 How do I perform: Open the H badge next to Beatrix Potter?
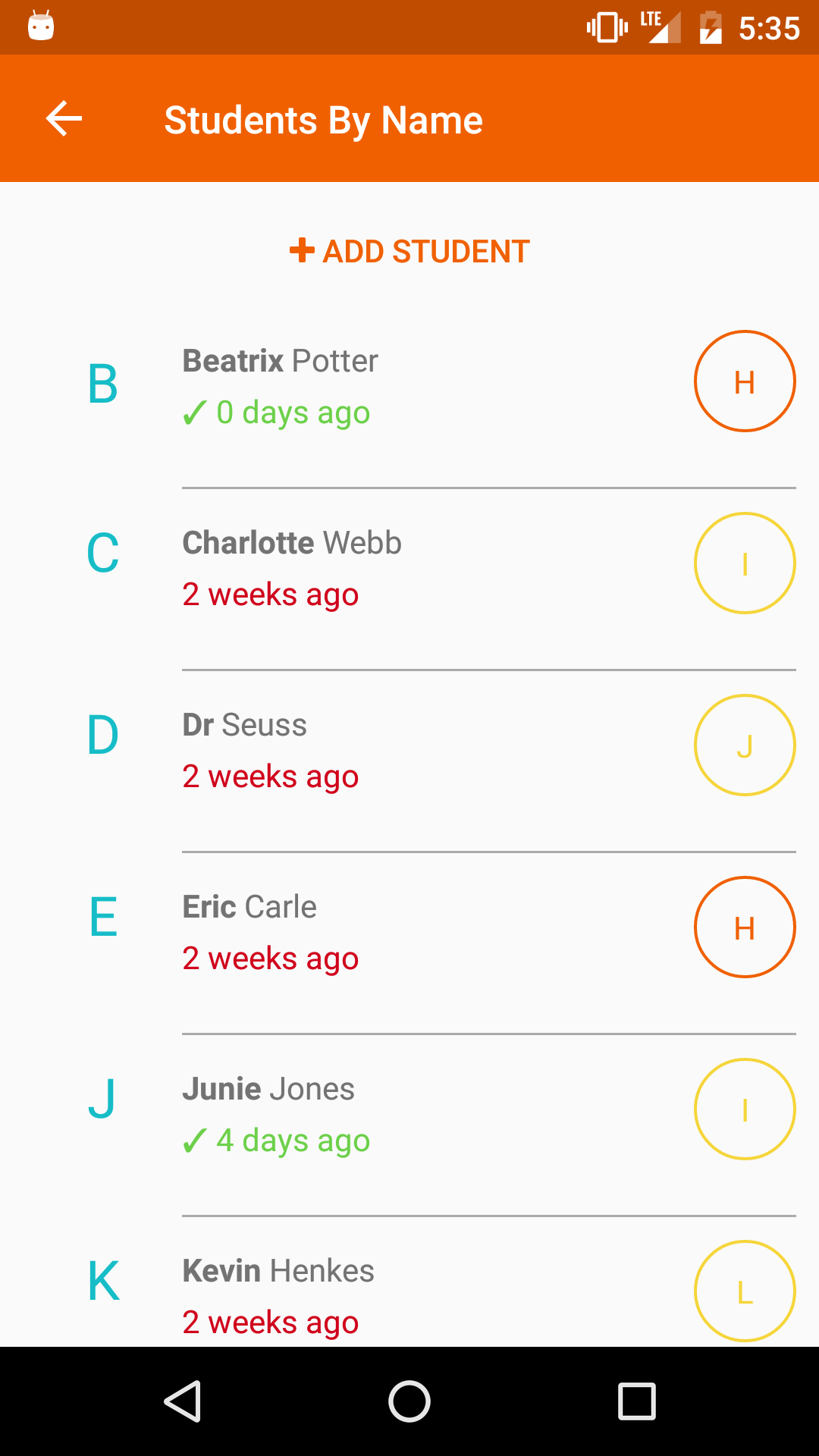pos(745,381)
